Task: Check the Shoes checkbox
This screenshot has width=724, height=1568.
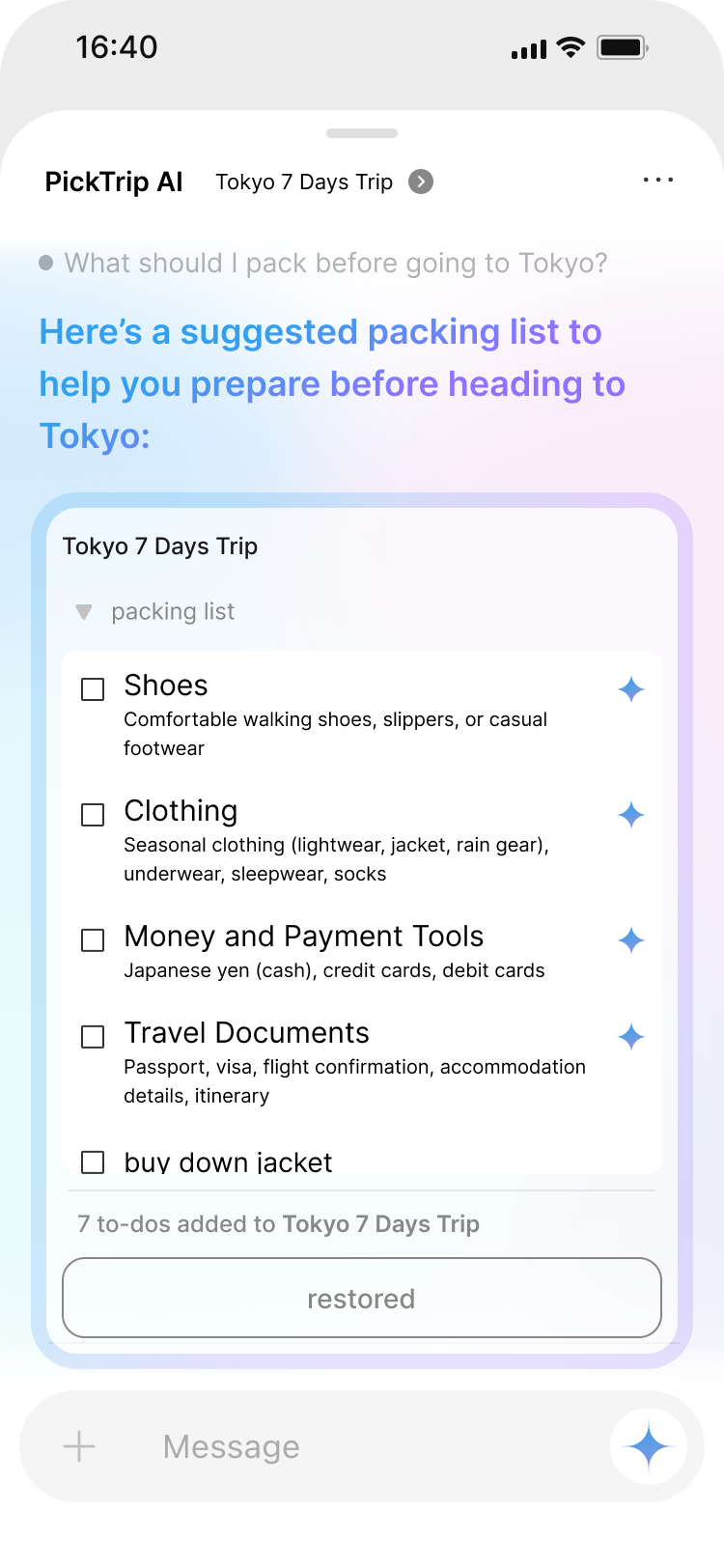Action: [93, 689]
